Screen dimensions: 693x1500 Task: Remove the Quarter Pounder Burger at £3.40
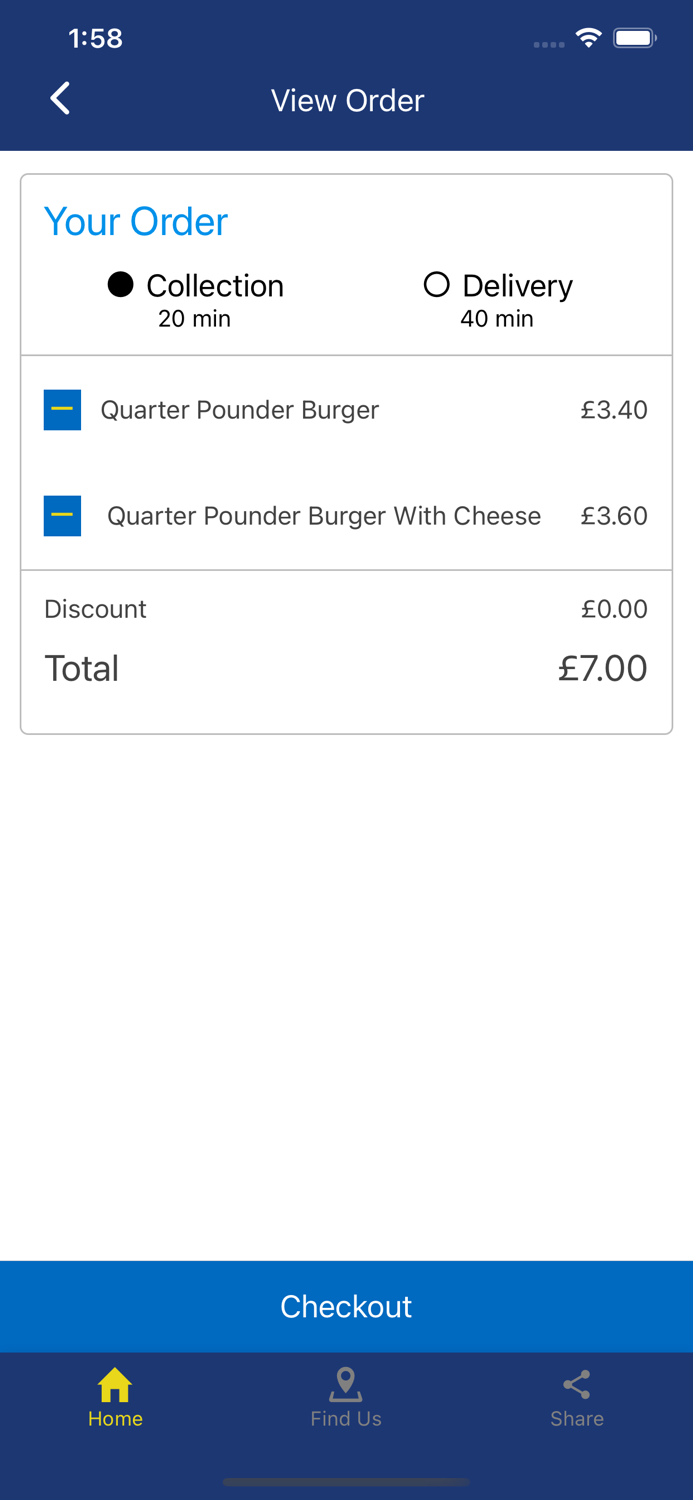[x=62, y=410]
